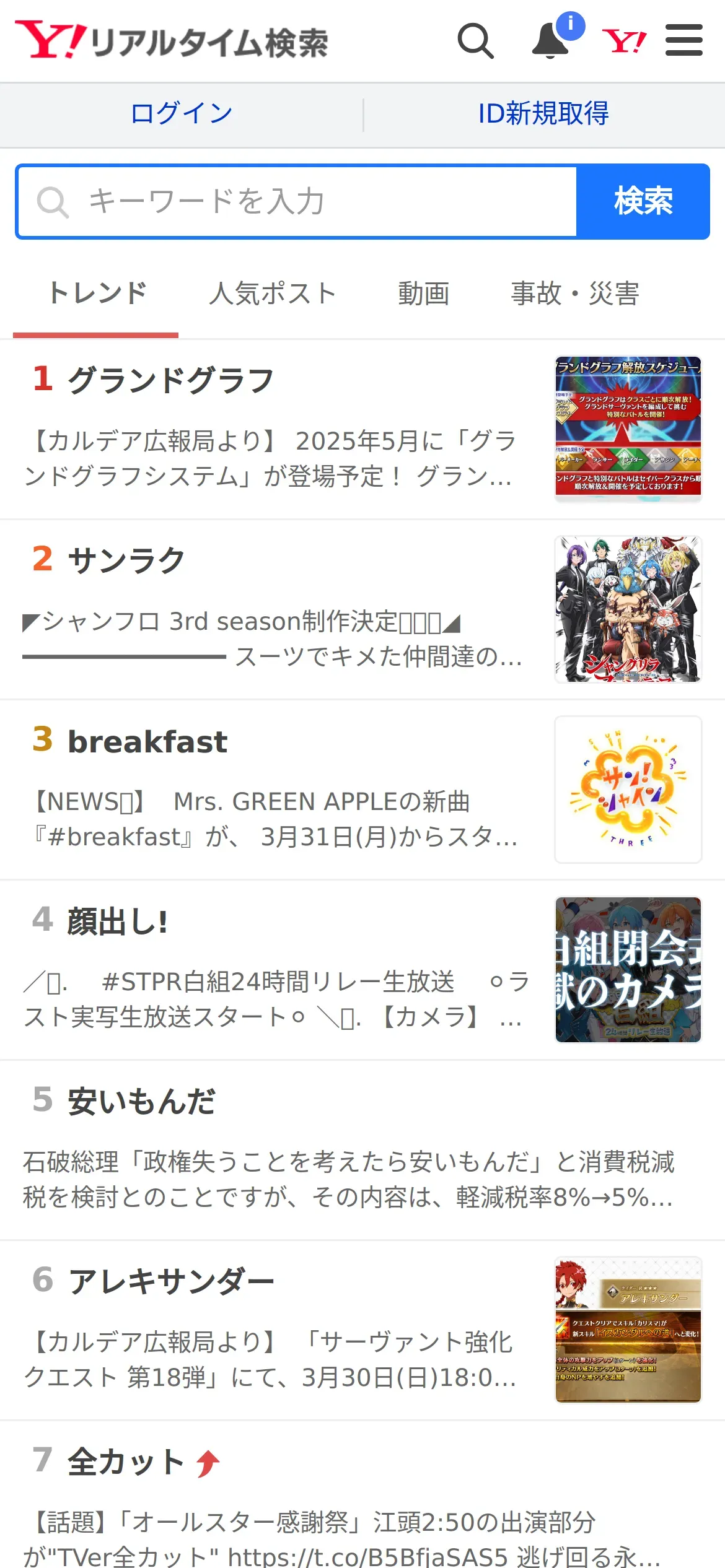View trend 6 アレキサンダー

170,1281
